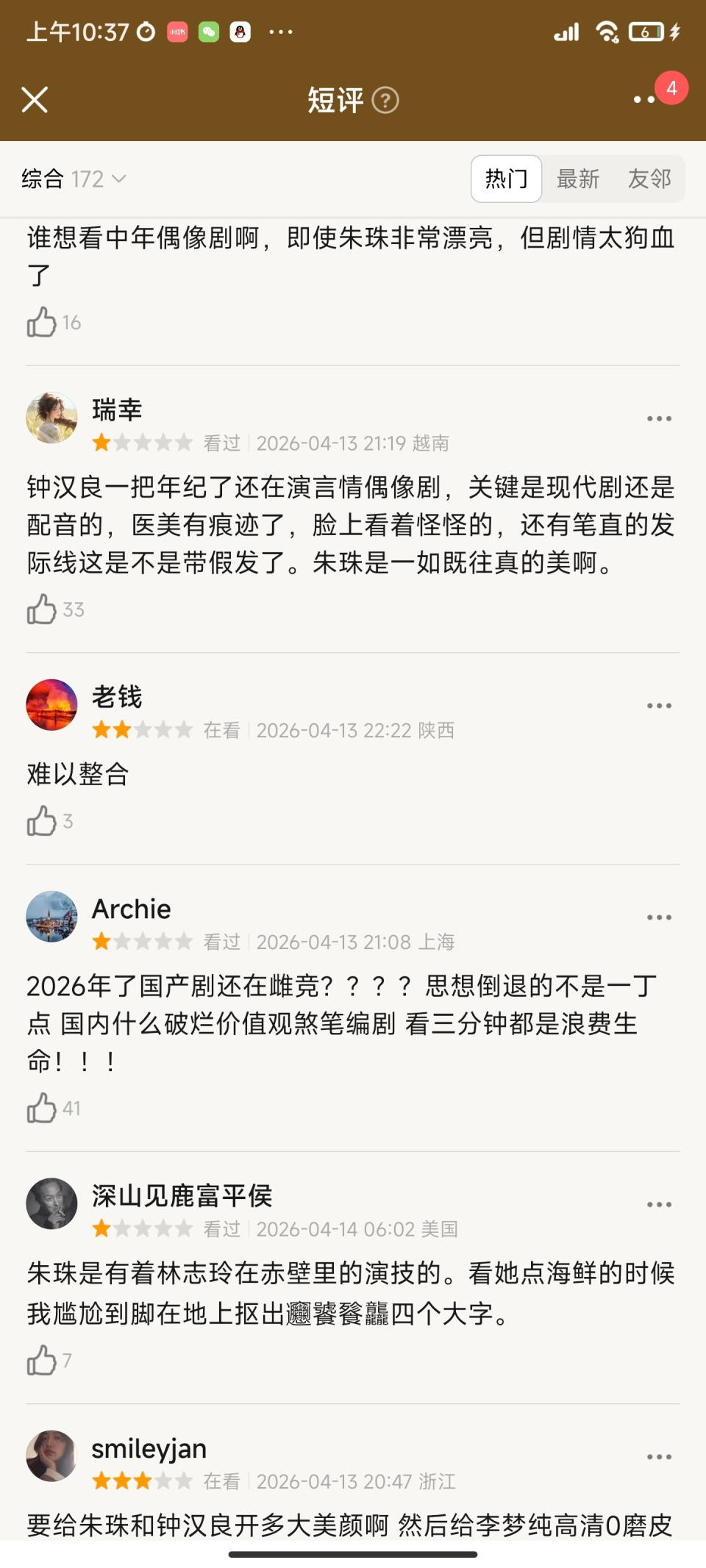View 瑞幸's user profile
706x1568 pixels.
pyautogui.click(x=118, y=409)
